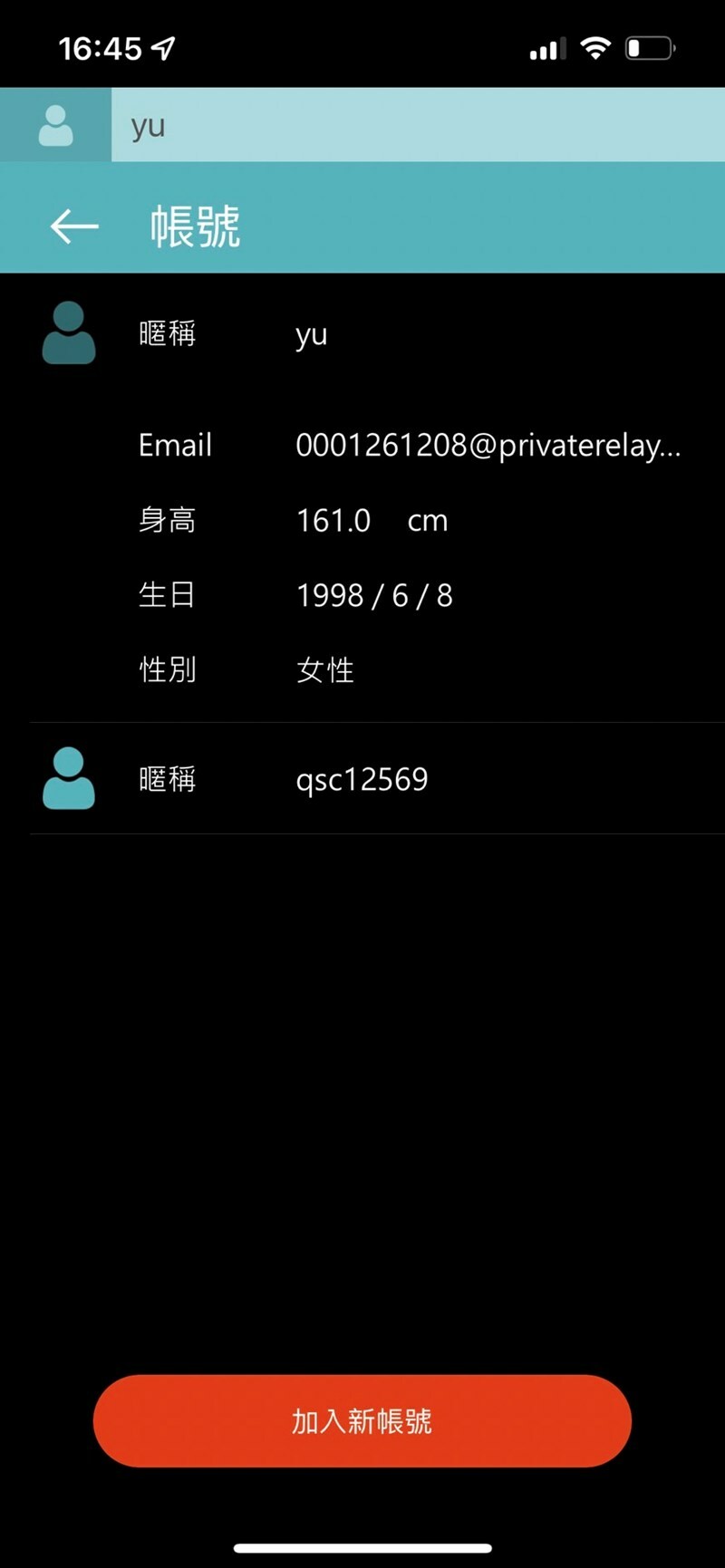Change the 生日 1998 / 6 / 8 date
Screen dimensions: 725x1568
374,595
